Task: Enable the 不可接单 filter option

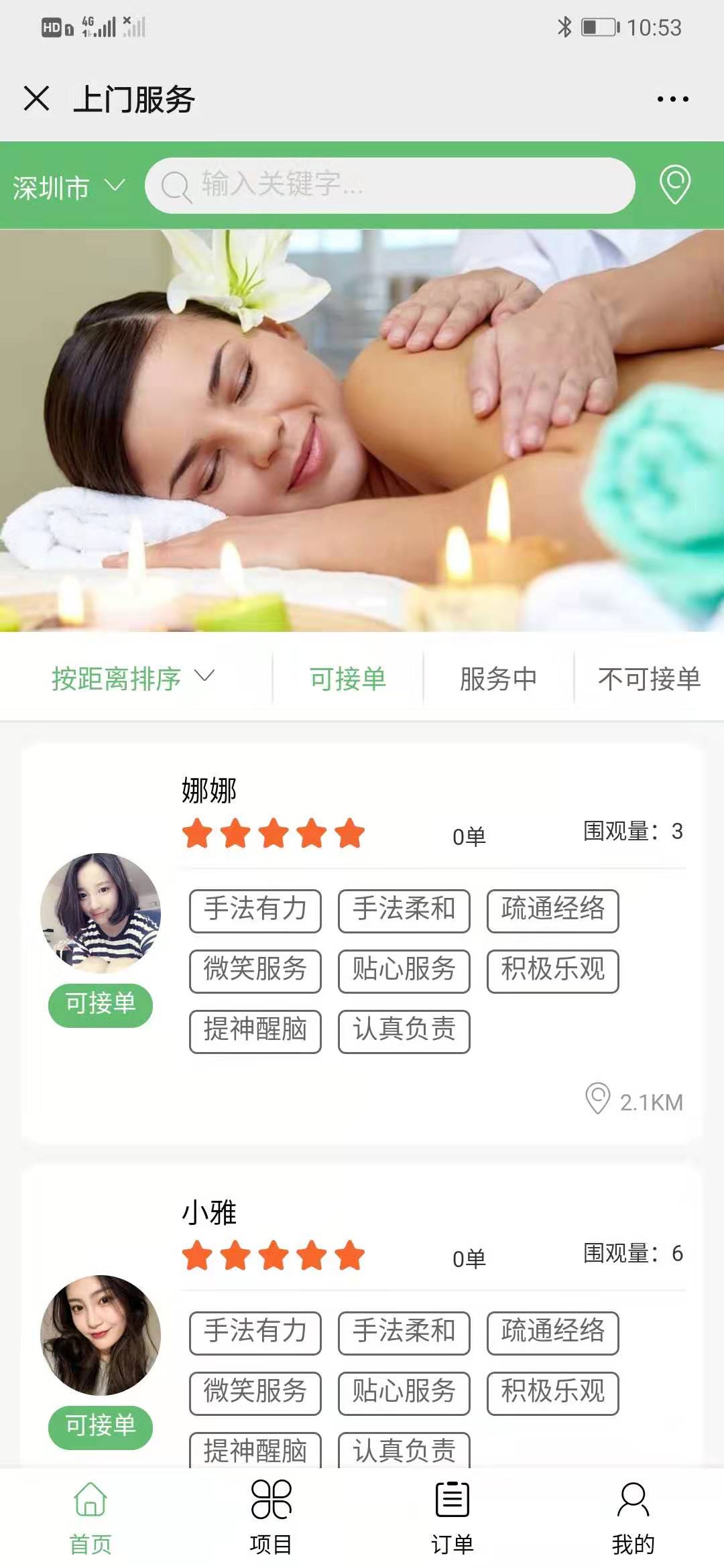Action: [x=648, y=677]
